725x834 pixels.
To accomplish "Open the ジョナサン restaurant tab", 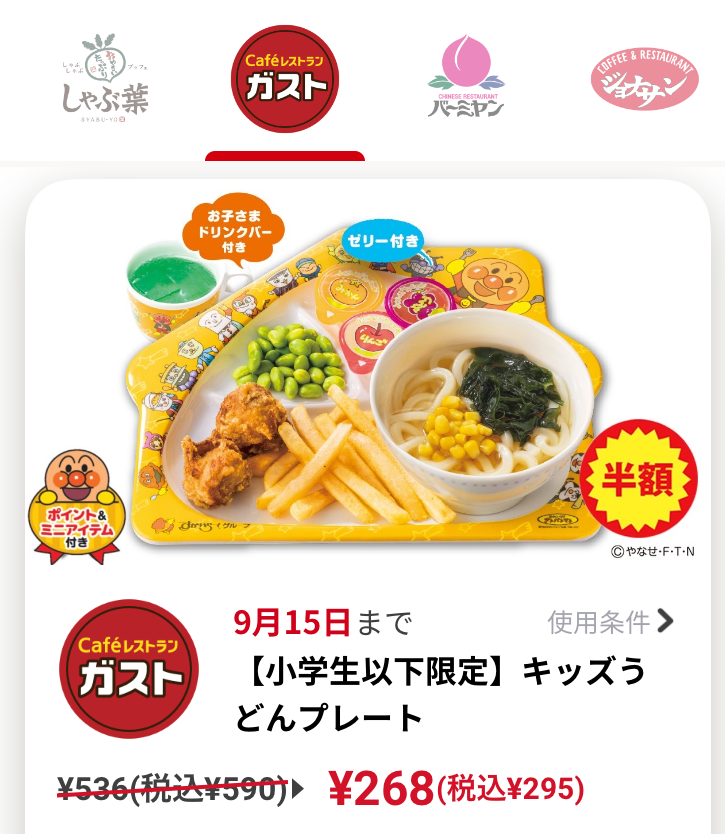I will 643,78.
